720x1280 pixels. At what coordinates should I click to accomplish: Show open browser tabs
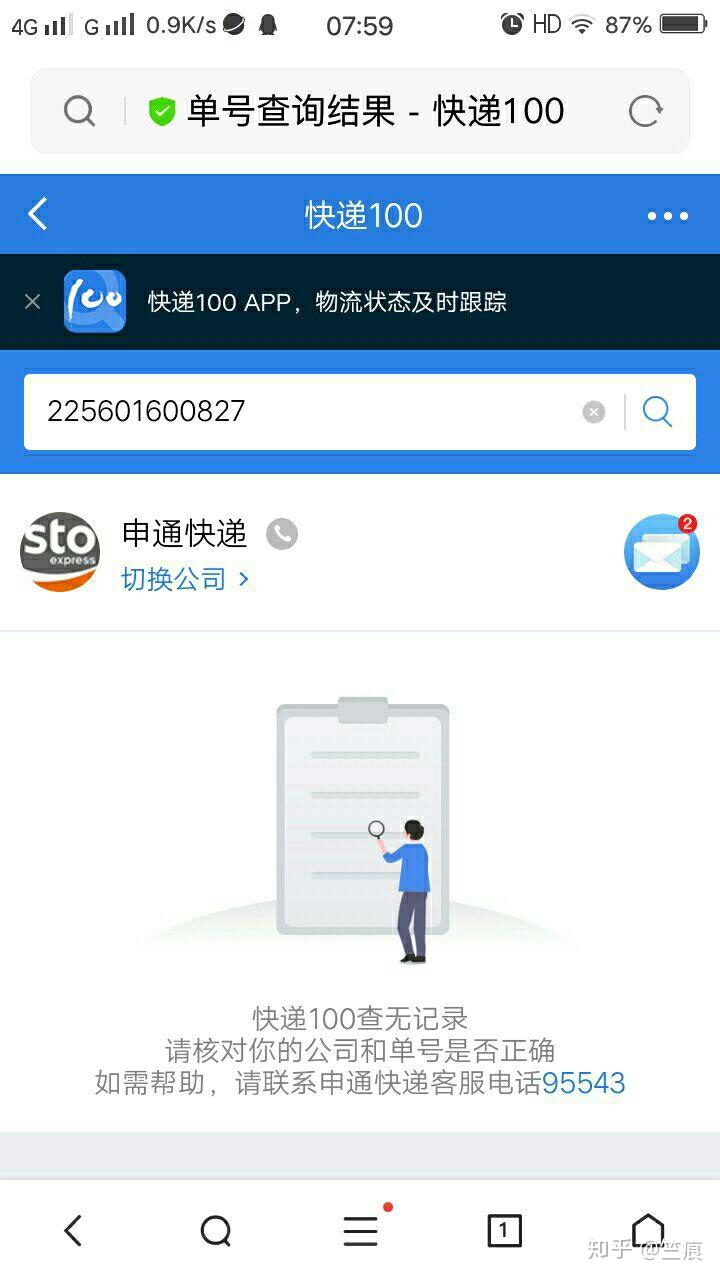tap(504, 1230)
